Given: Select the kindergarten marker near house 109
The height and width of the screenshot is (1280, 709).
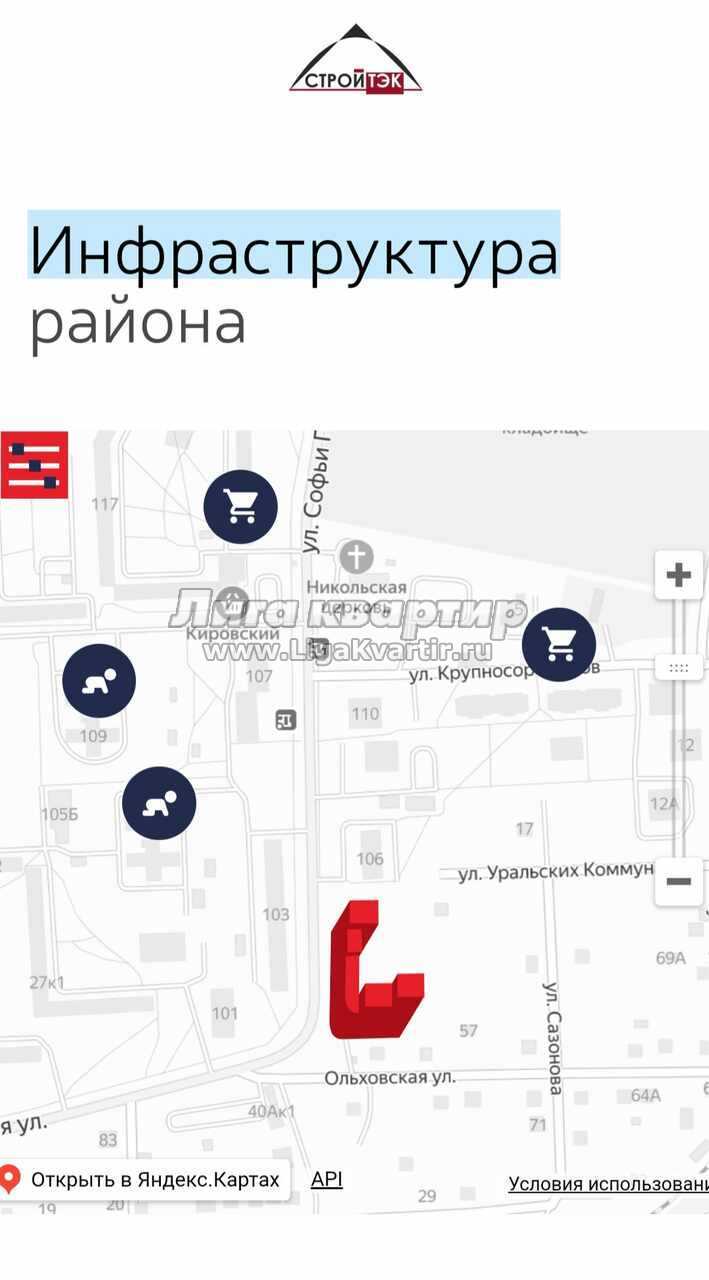Looking at the screenshot, I should (x=99, y=681).
